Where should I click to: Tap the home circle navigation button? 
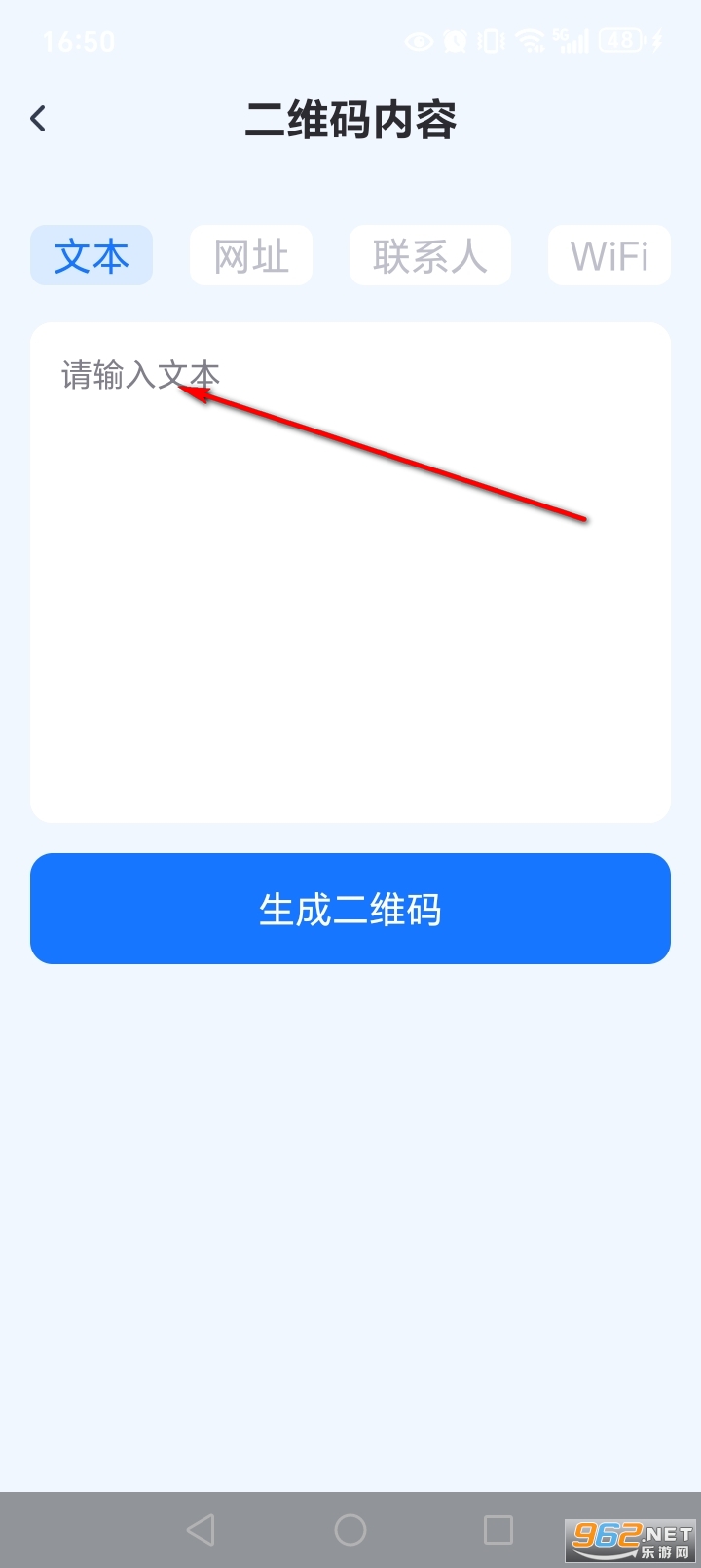[350, 1529]
